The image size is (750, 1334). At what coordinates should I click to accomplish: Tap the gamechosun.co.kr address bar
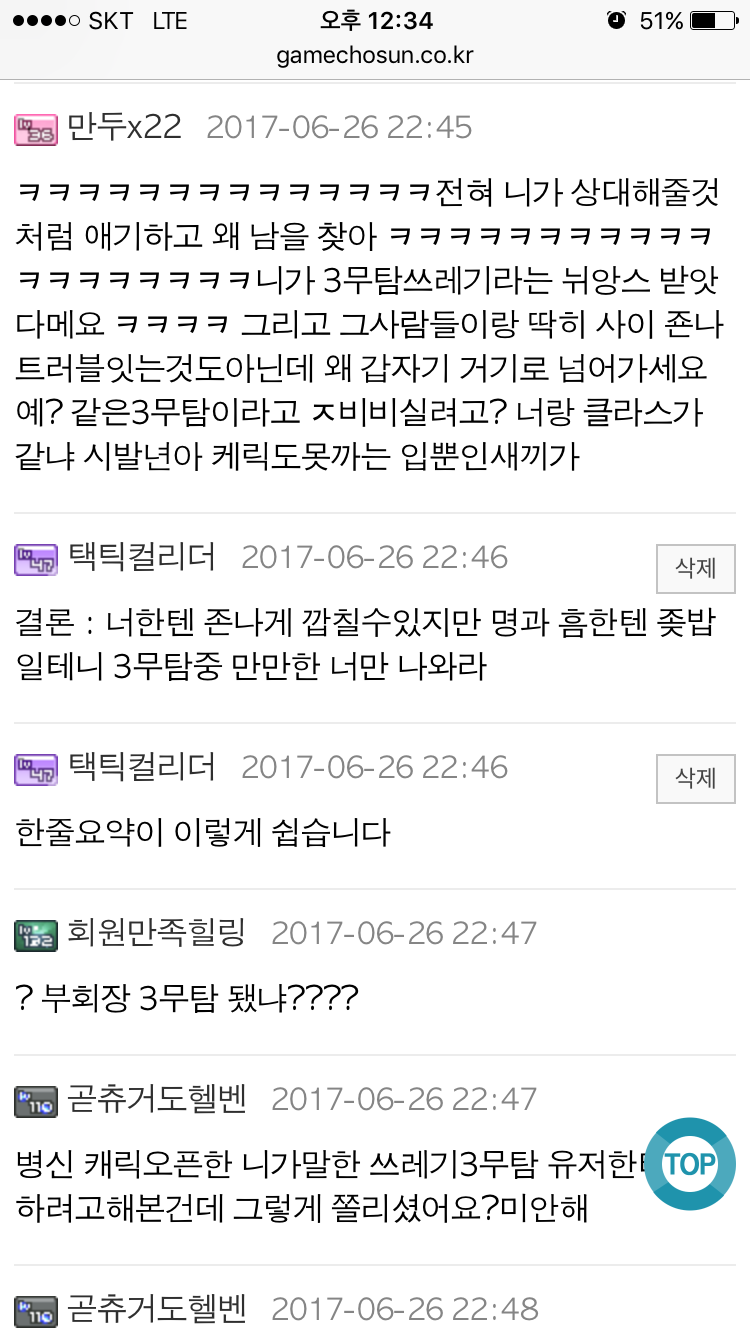point(375,56)
